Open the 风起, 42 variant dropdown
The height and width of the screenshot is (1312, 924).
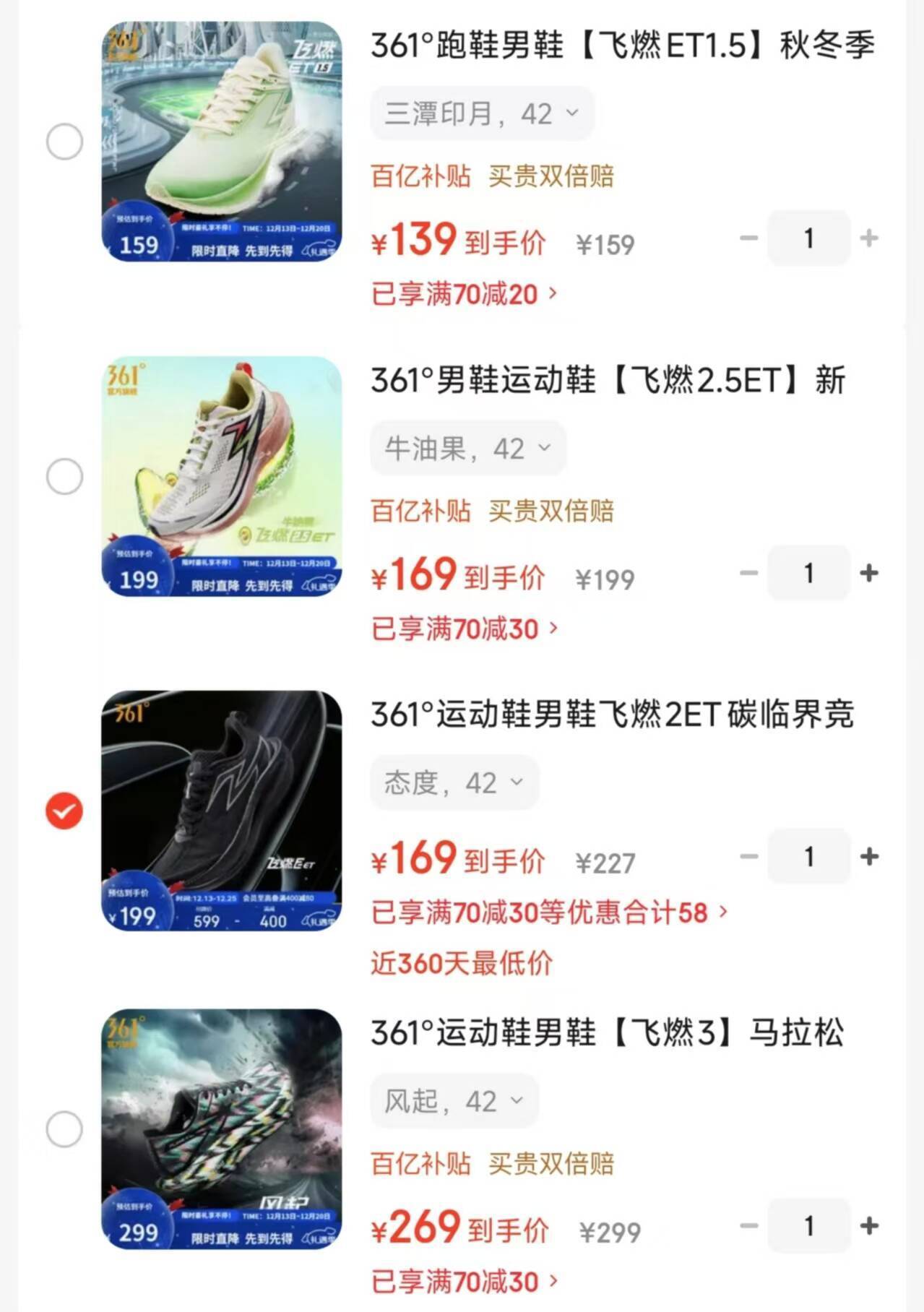click(x=454, y=1102)
